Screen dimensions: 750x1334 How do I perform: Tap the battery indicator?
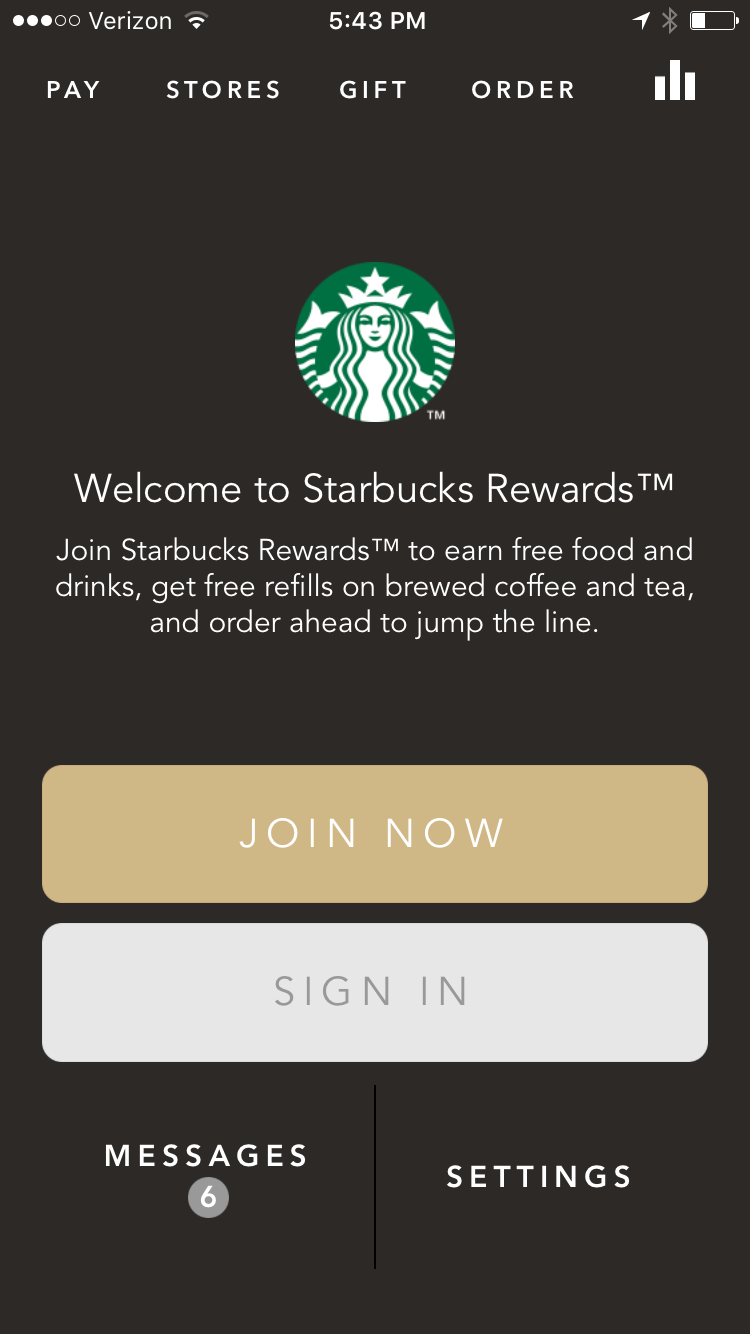[712, 19]
